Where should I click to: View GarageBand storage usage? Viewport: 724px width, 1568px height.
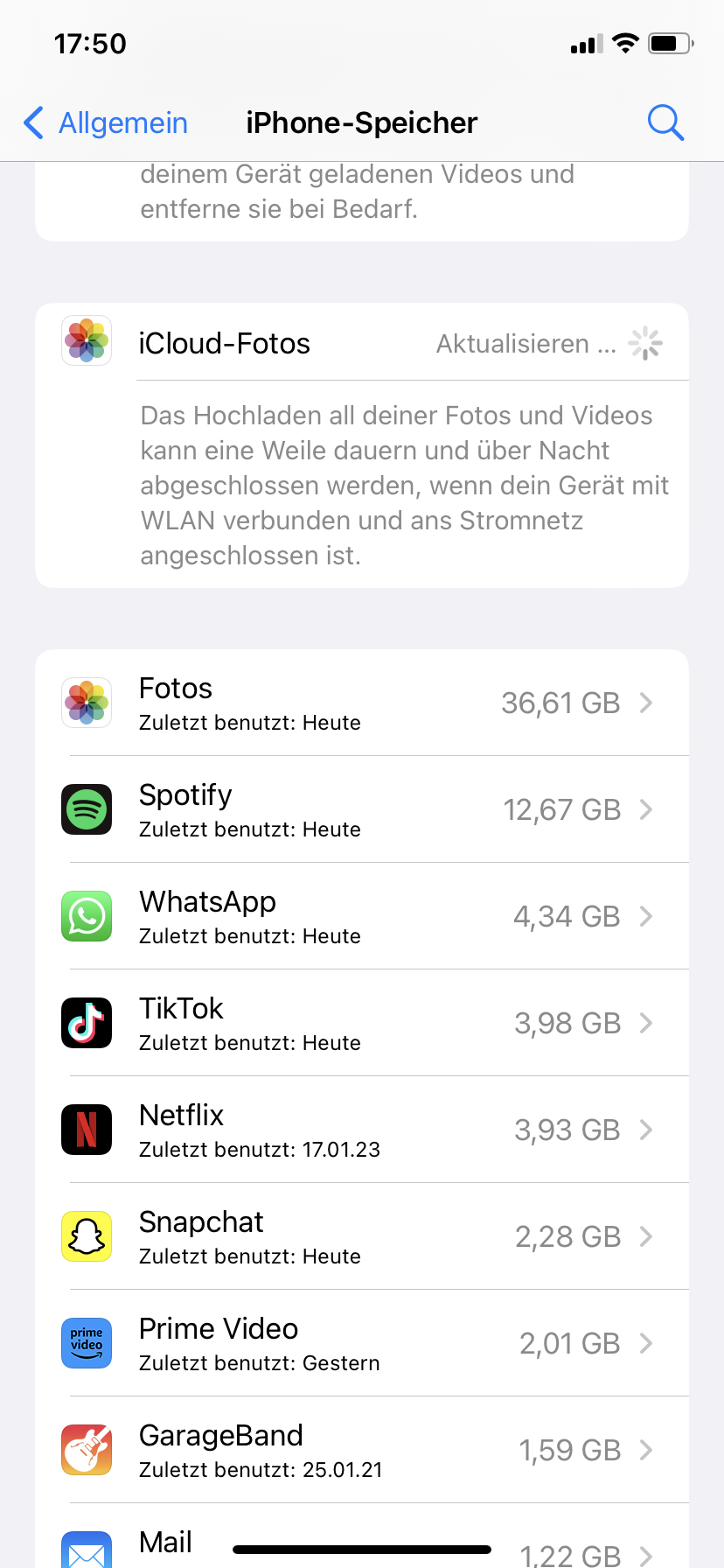pyautogui.click(x=362, y=1451)
